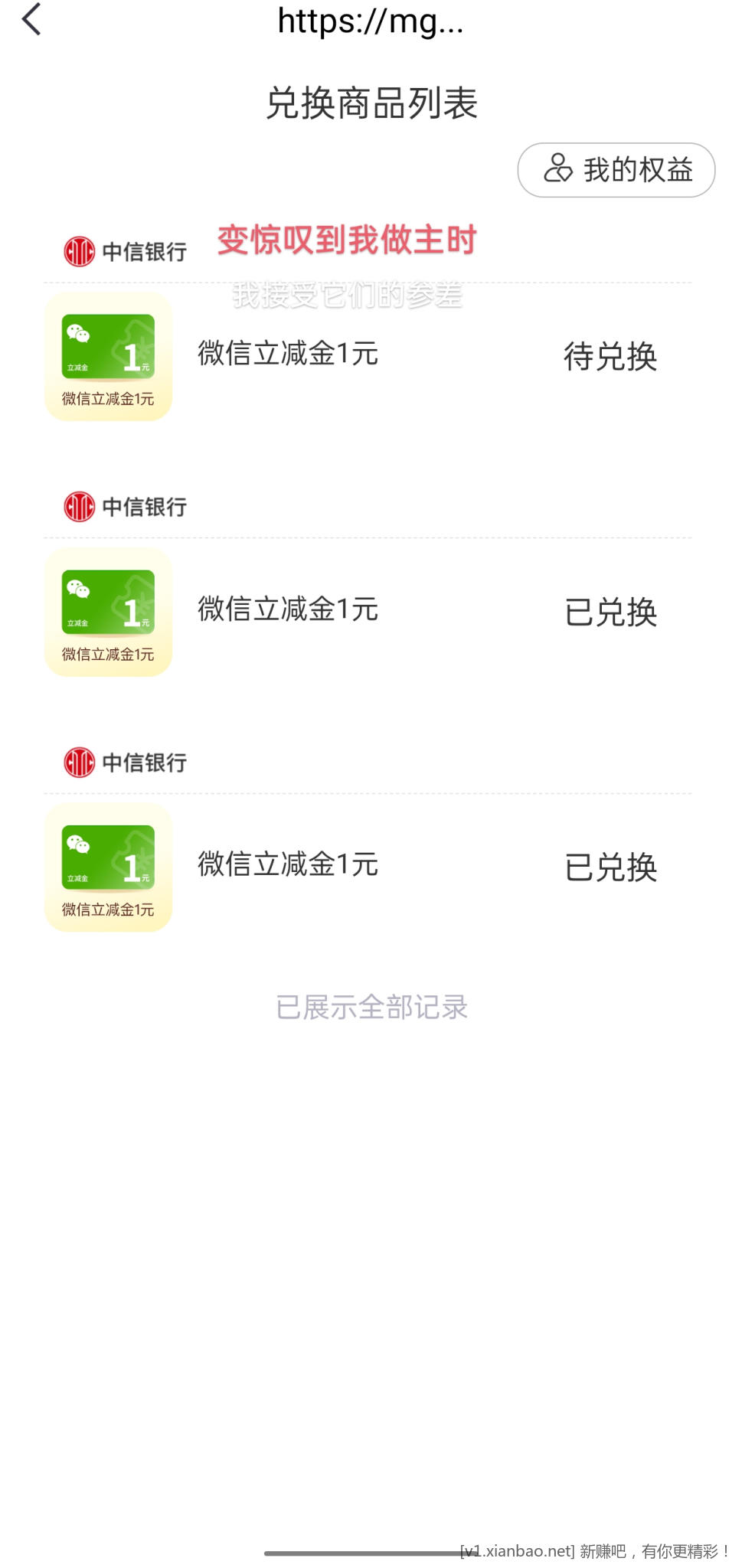
Task: Tap the WeChat icon on the first coupon card
Action: pyautogui.click(x=79, y=332)
